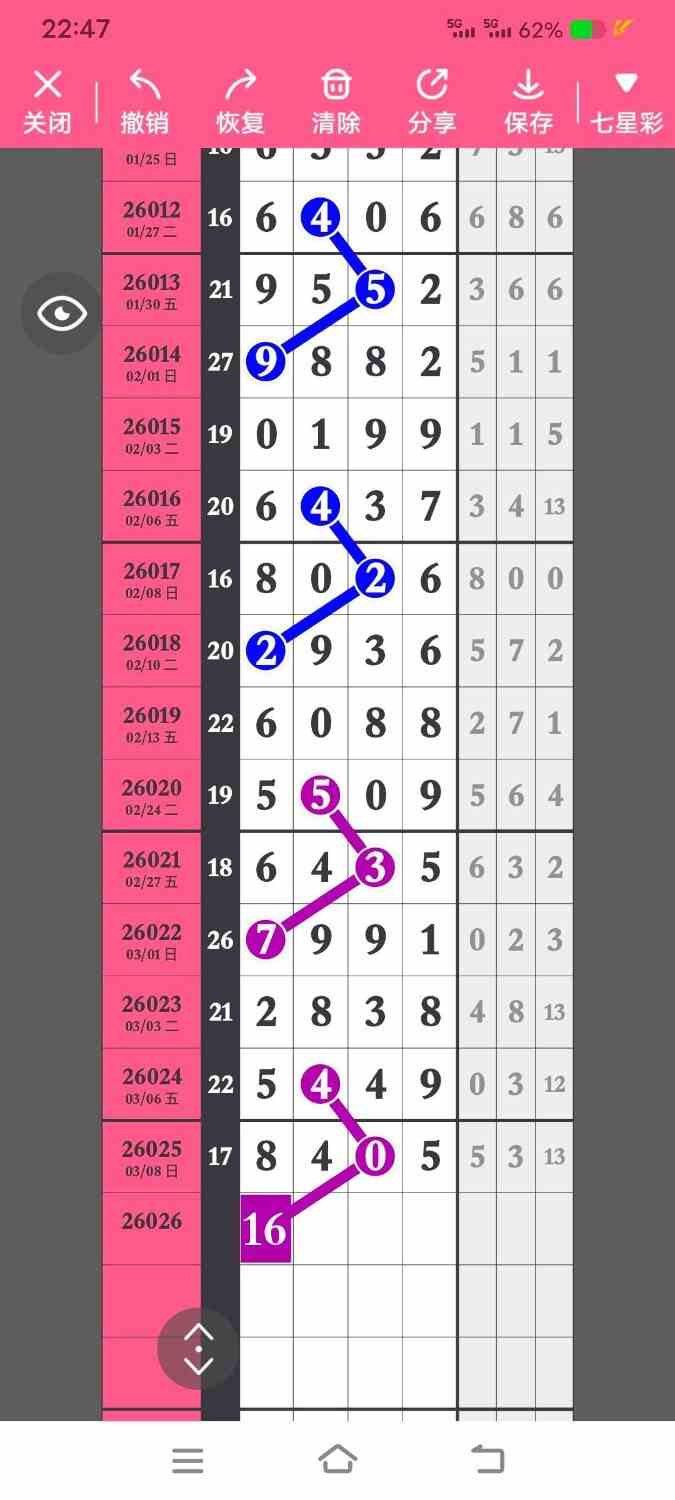
Task: Save the chart with 保存
Action: coord(528,101)
